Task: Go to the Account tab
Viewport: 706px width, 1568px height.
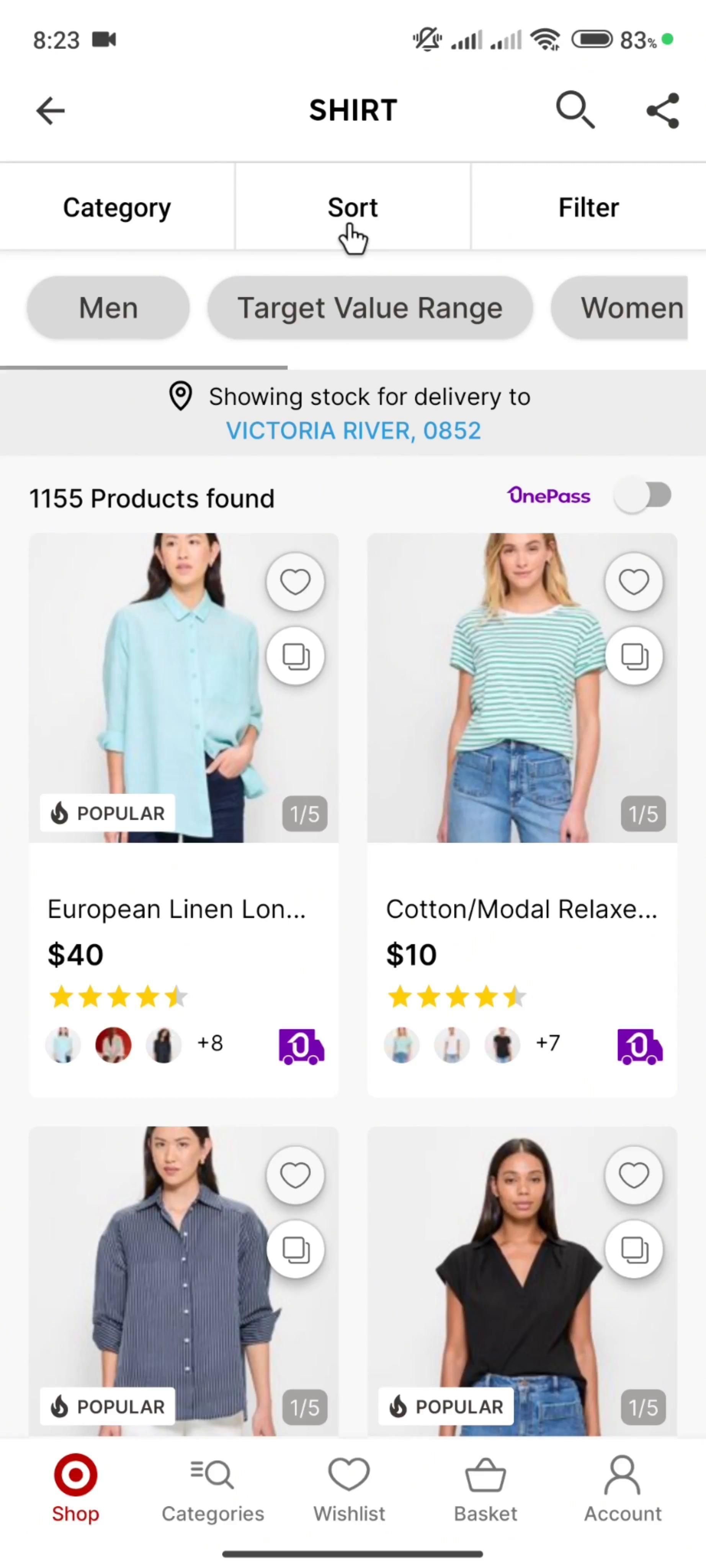Action: pos(622,1489)
